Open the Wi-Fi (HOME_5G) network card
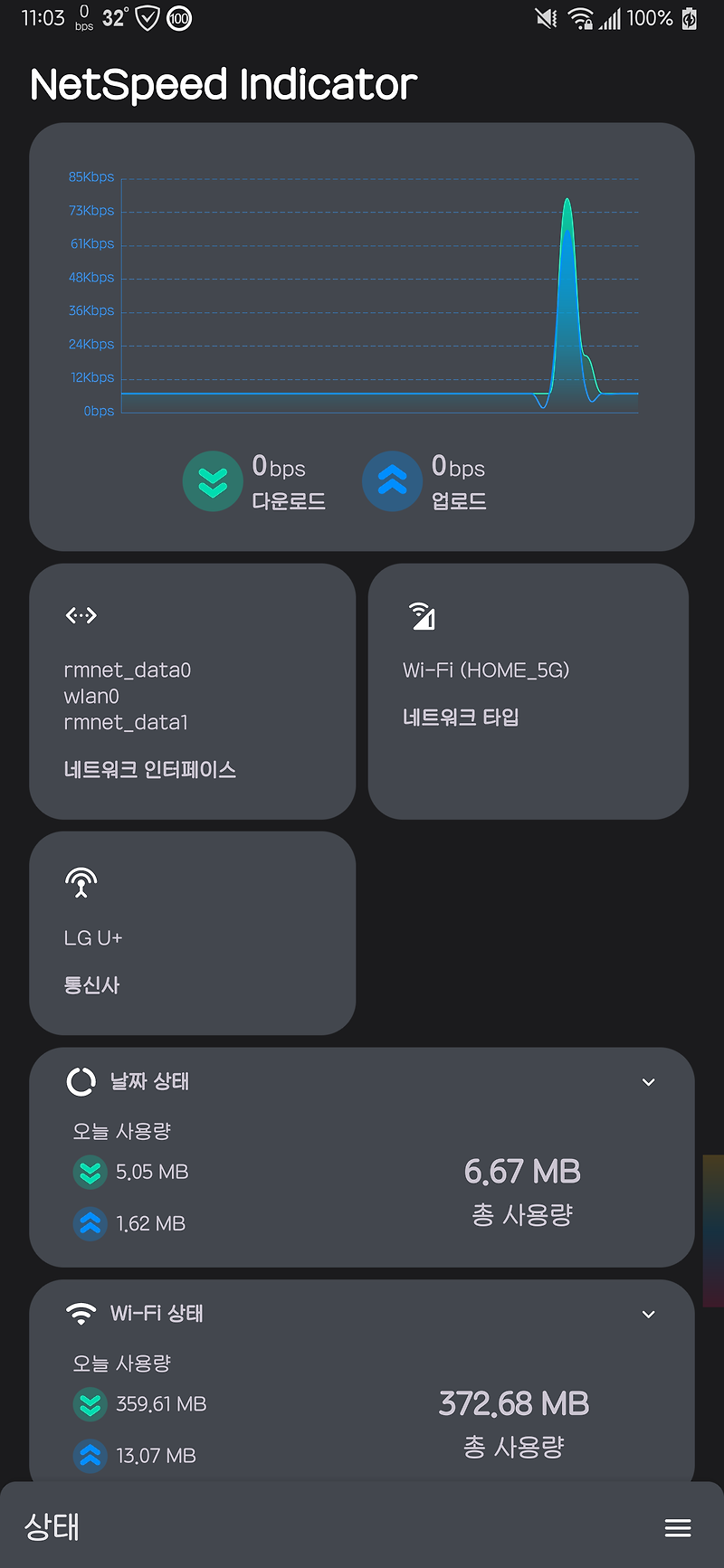This screenshot has height=1568, width=724. (x=528, y=691)
